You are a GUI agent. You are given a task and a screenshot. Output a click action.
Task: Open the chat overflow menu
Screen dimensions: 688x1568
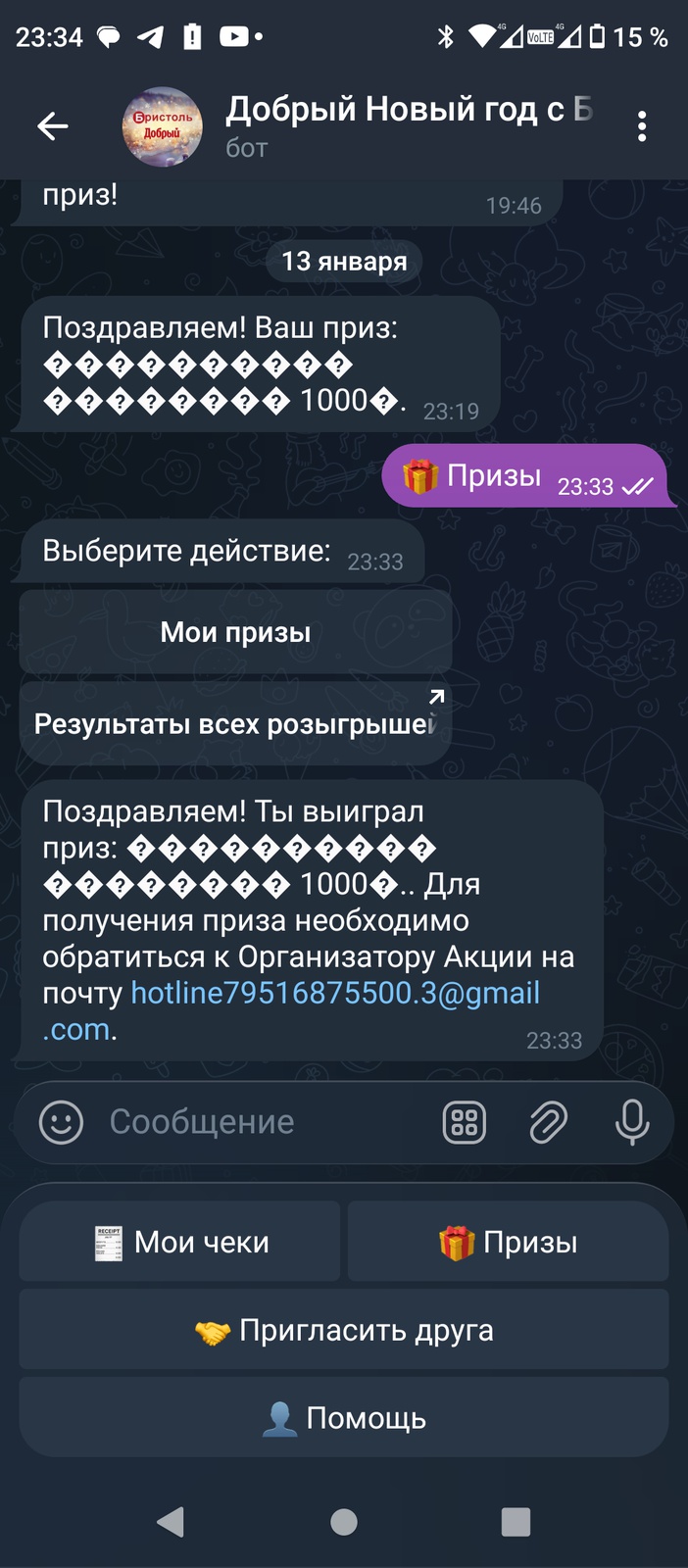(642, 125)
